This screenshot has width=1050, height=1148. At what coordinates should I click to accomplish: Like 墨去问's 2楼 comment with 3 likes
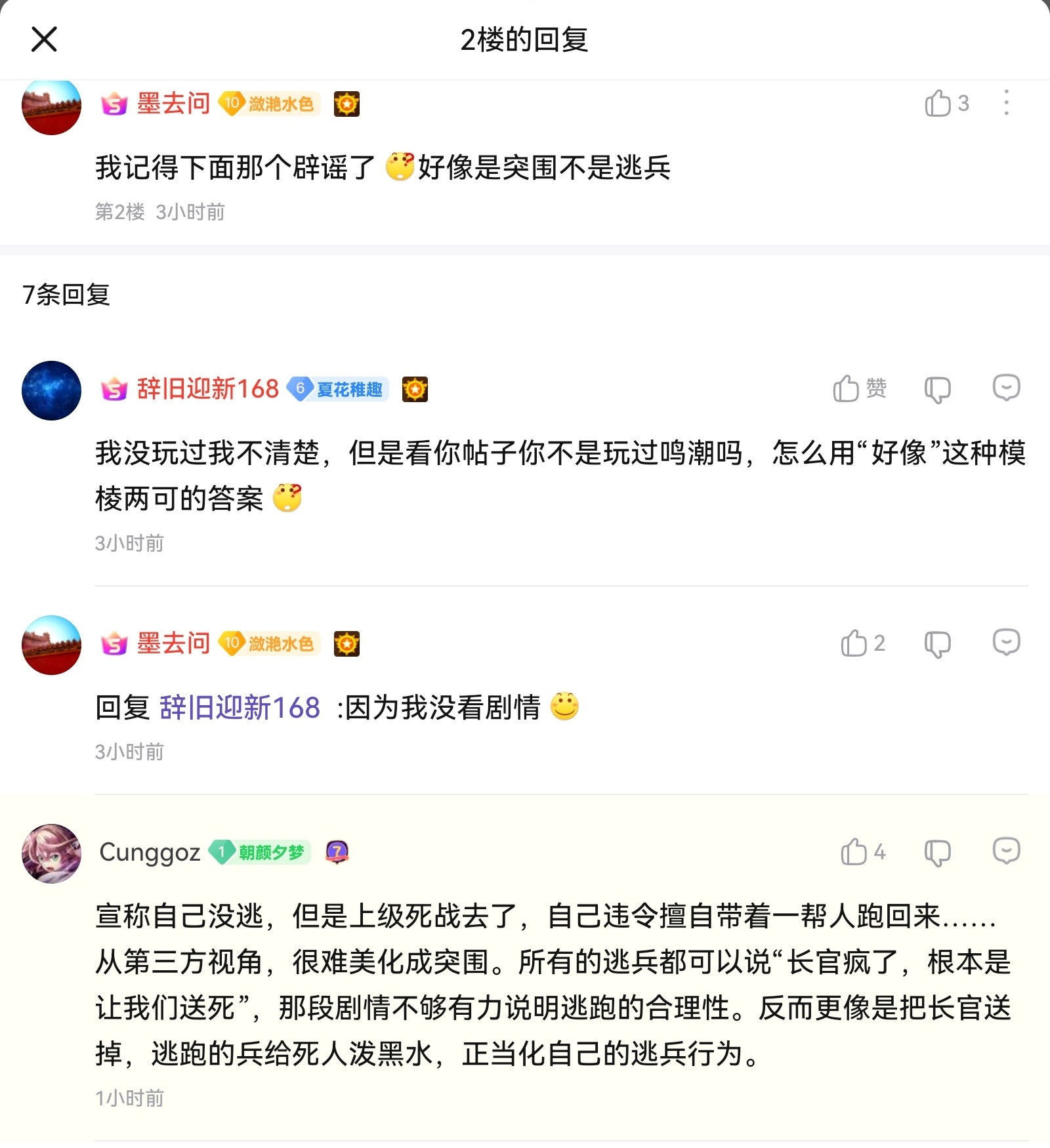(x=938, y=104)
